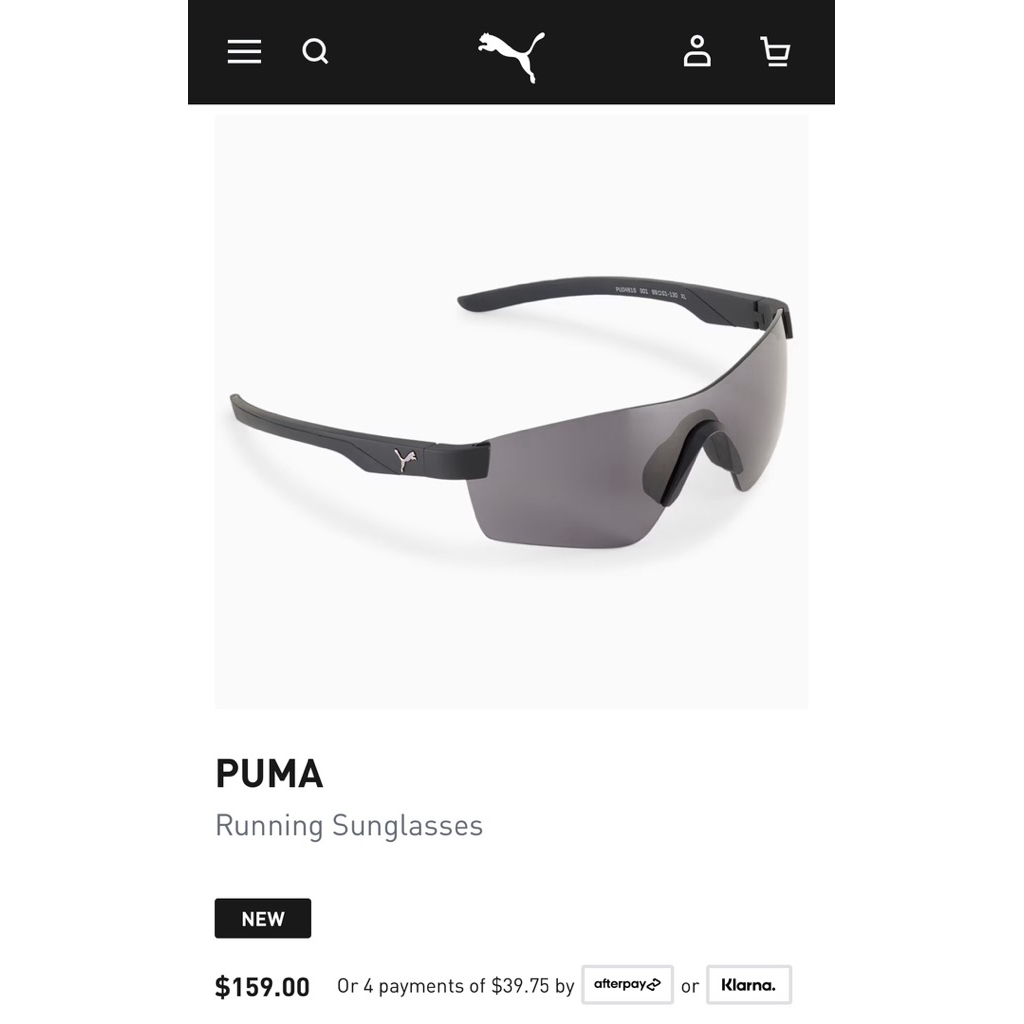Open the running sunglasses product image

click(x=511, y=412)
